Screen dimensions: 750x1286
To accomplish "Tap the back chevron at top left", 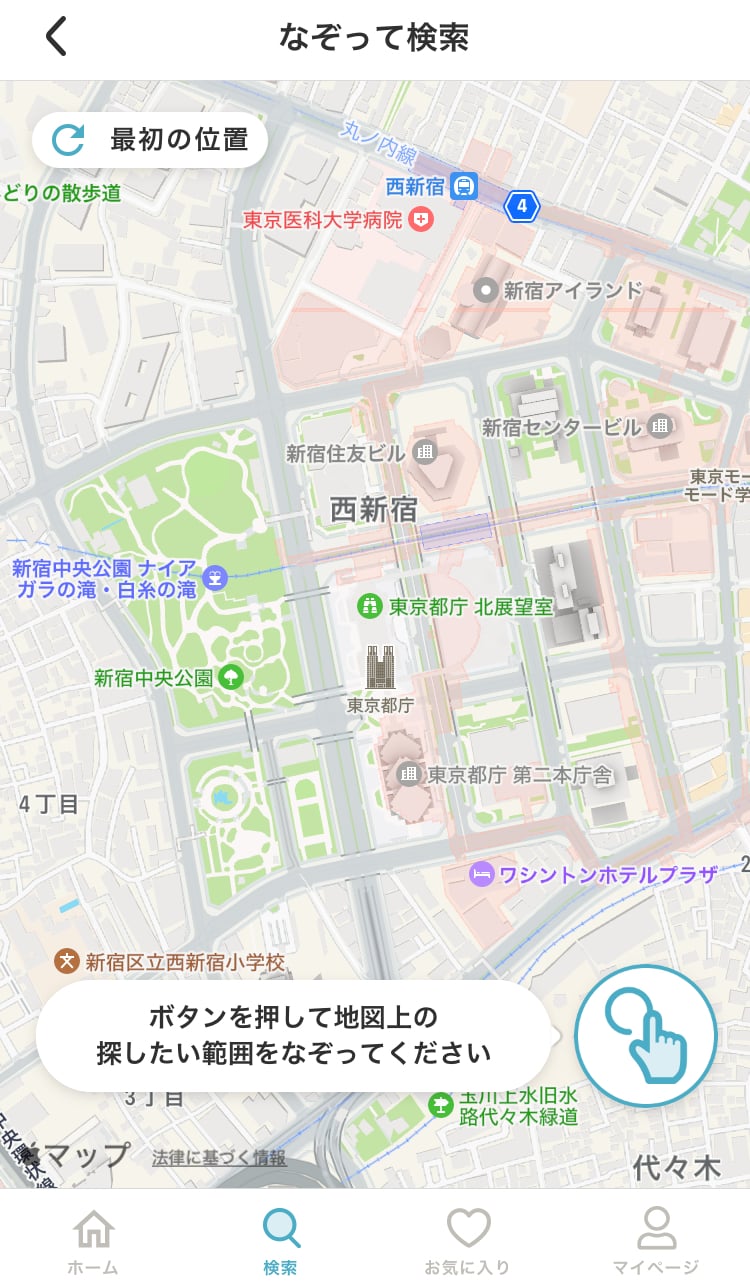I will coord(55,36).
